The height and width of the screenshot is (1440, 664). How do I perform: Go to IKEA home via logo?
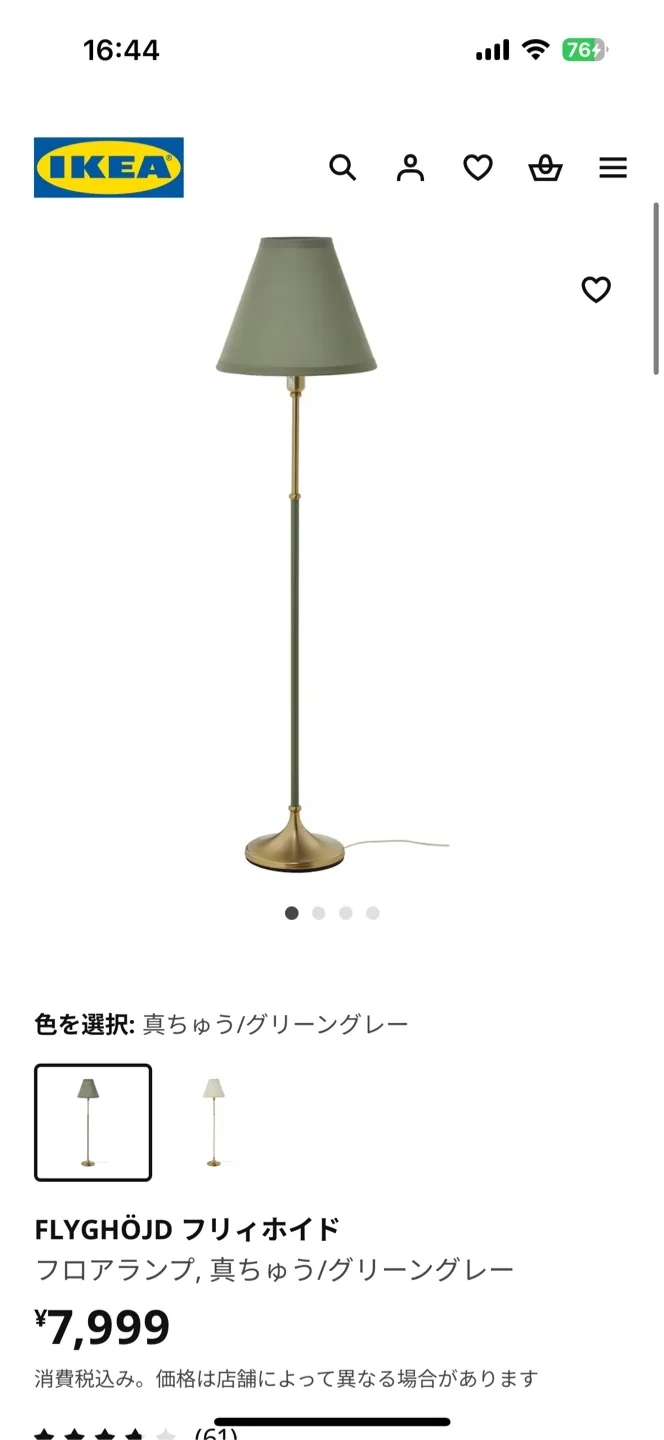click(109, 167)
